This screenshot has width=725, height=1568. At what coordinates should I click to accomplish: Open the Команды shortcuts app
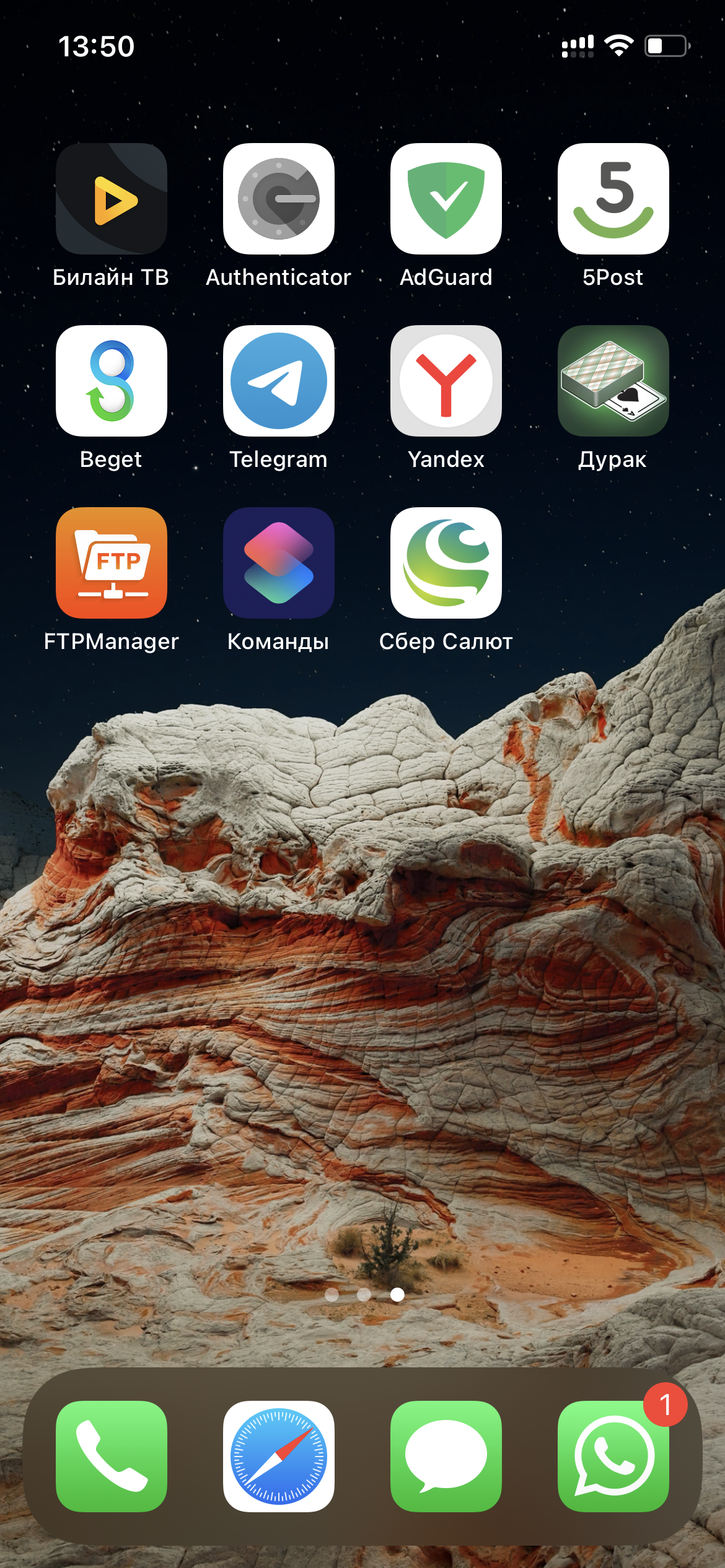pyautogui.click(x=279, y=563)
